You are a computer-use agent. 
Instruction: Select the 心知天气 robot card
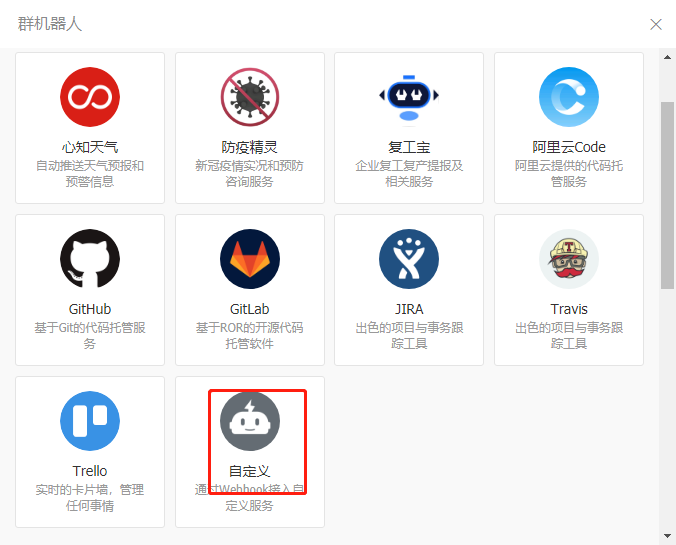(90, 127)
